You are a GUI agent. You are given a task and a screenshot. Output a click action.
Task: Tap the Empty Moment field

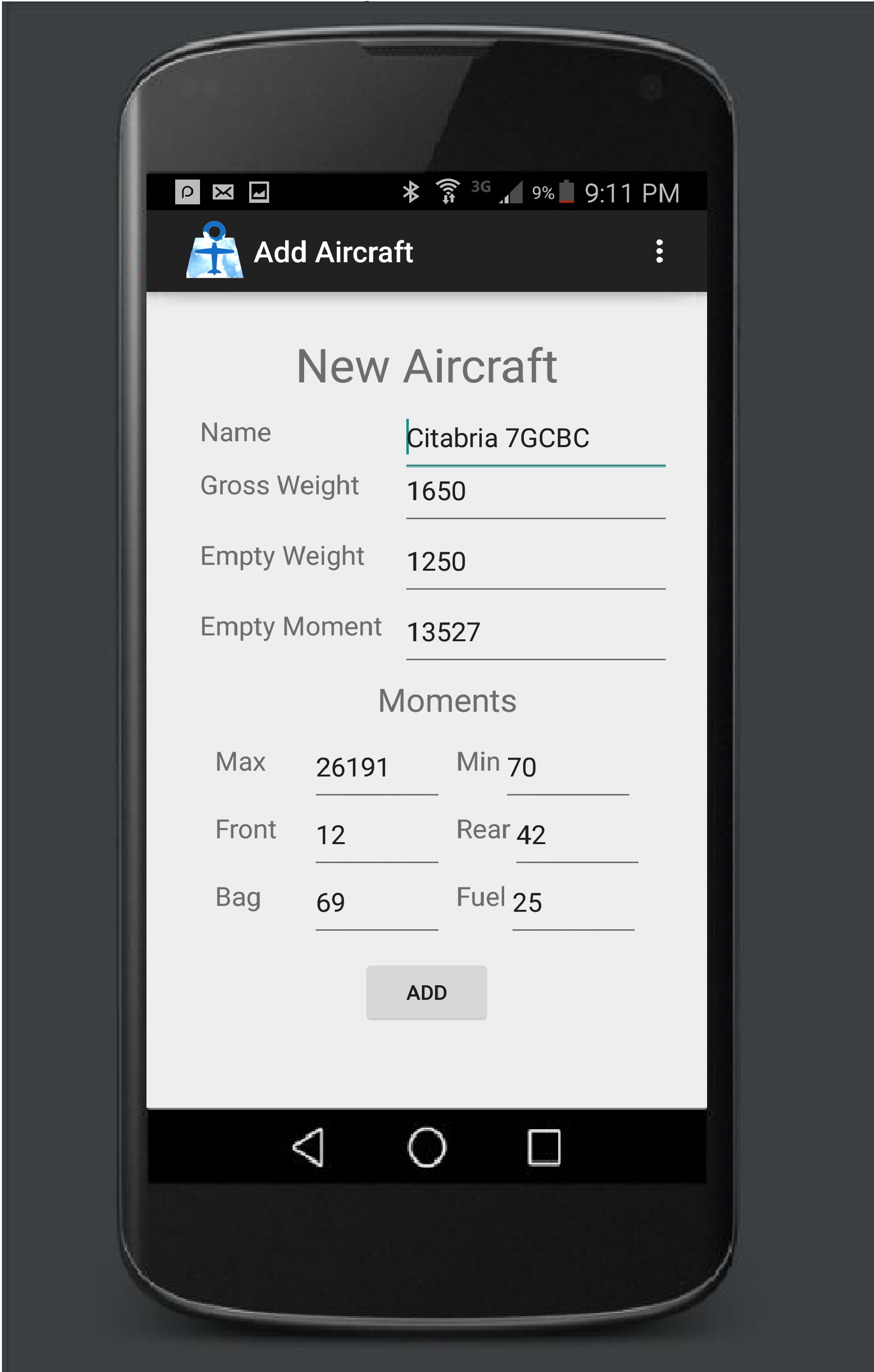click(x=534, y=632)
